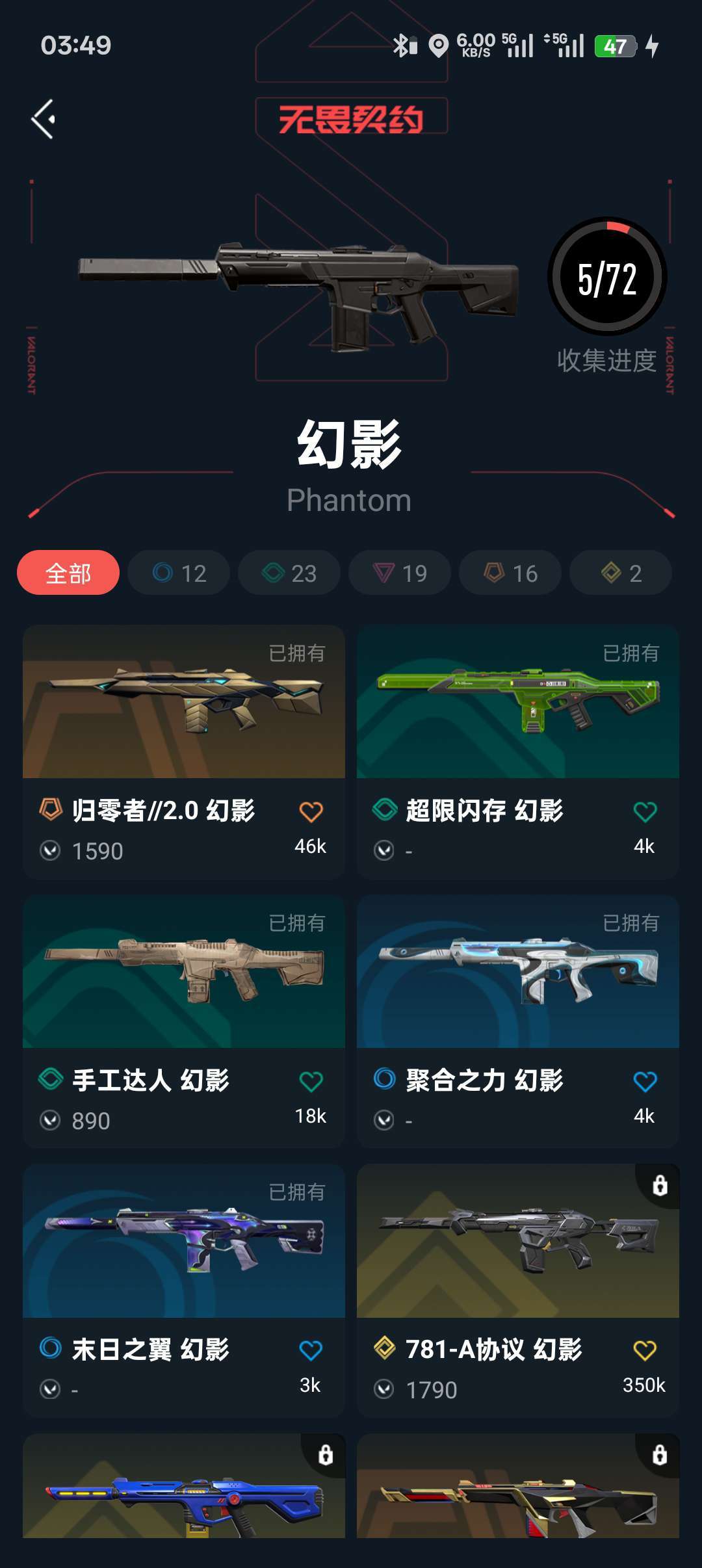Like the 归零者//2.0 幻影 skin
This screenshot has height=1568, width=702.
point(311,811)
